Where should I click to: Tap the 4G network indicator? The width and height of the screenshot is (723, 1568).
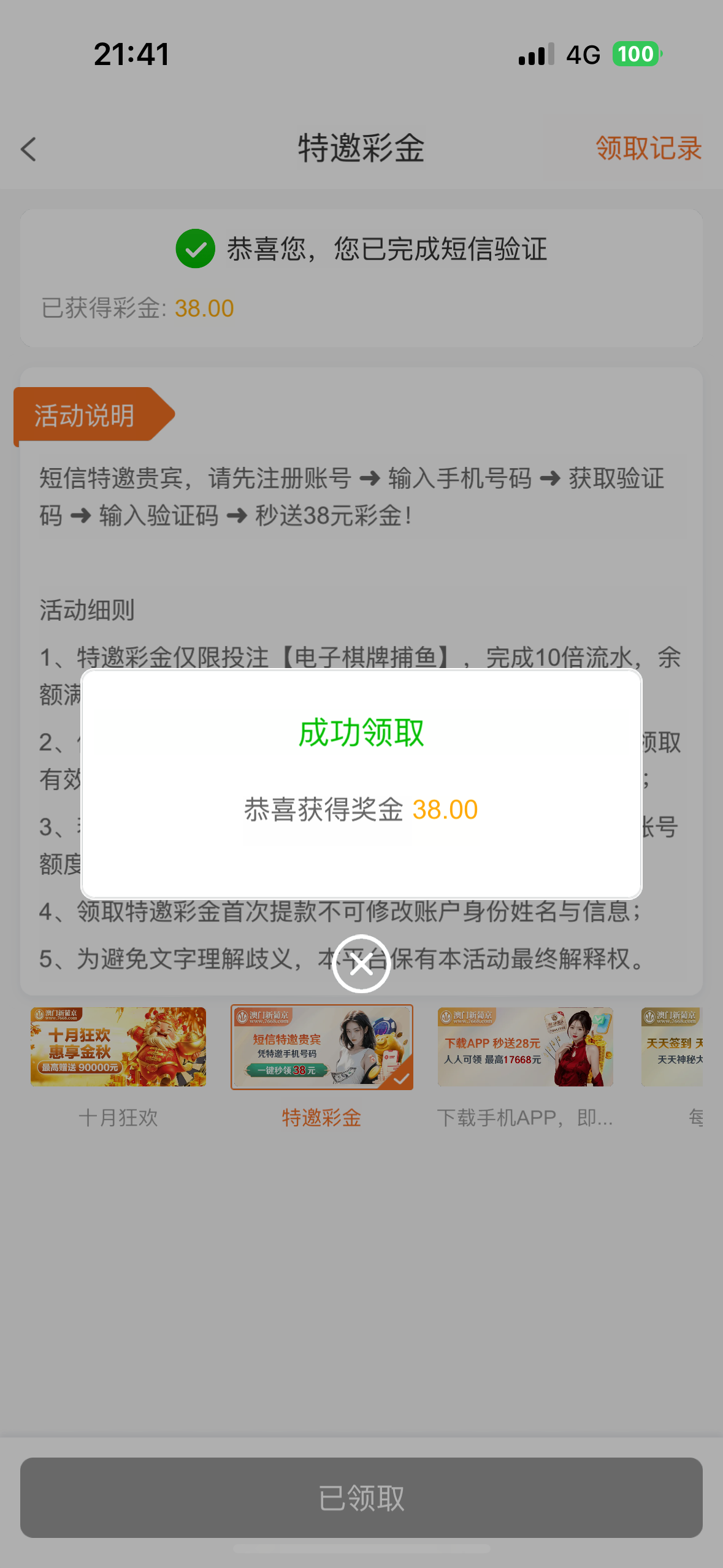click(581, 55)
